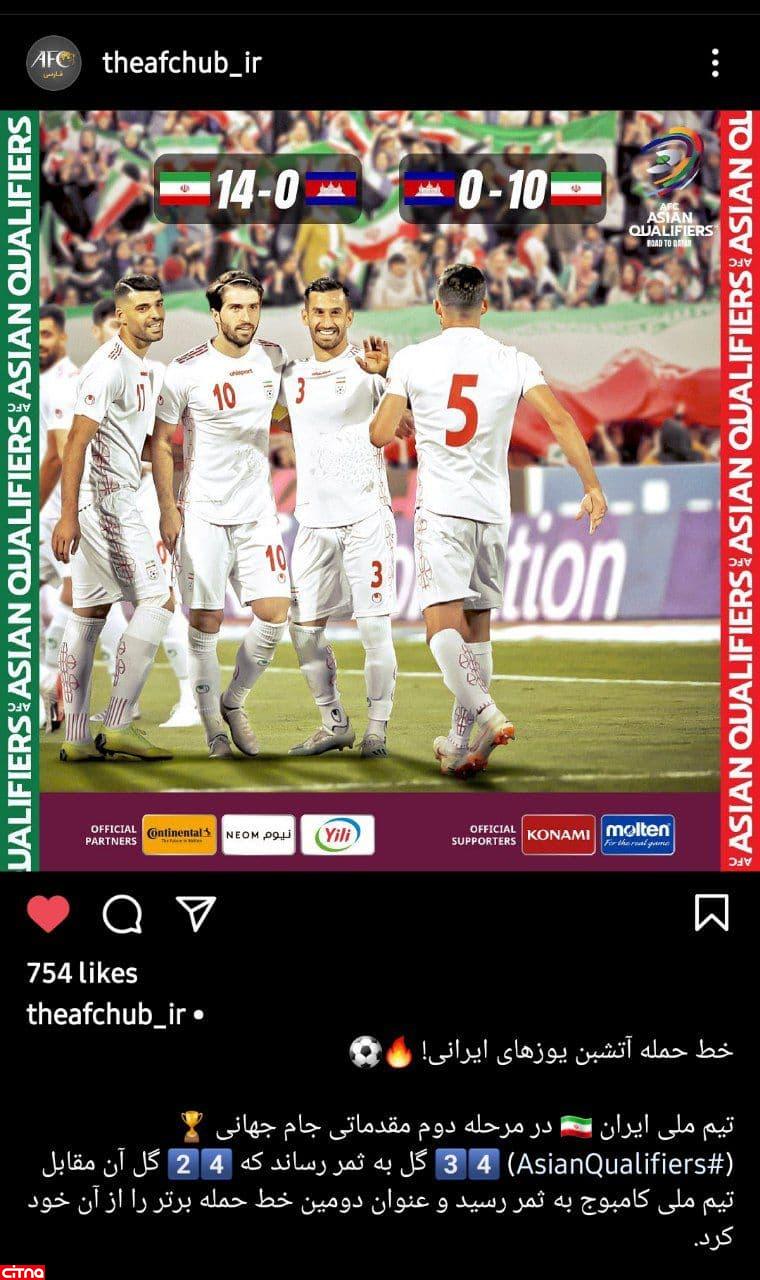The height and width of the screenshot is (1280, 760).
Task: Open the Iran team photo post image
Action: click(x=380, y=490)
